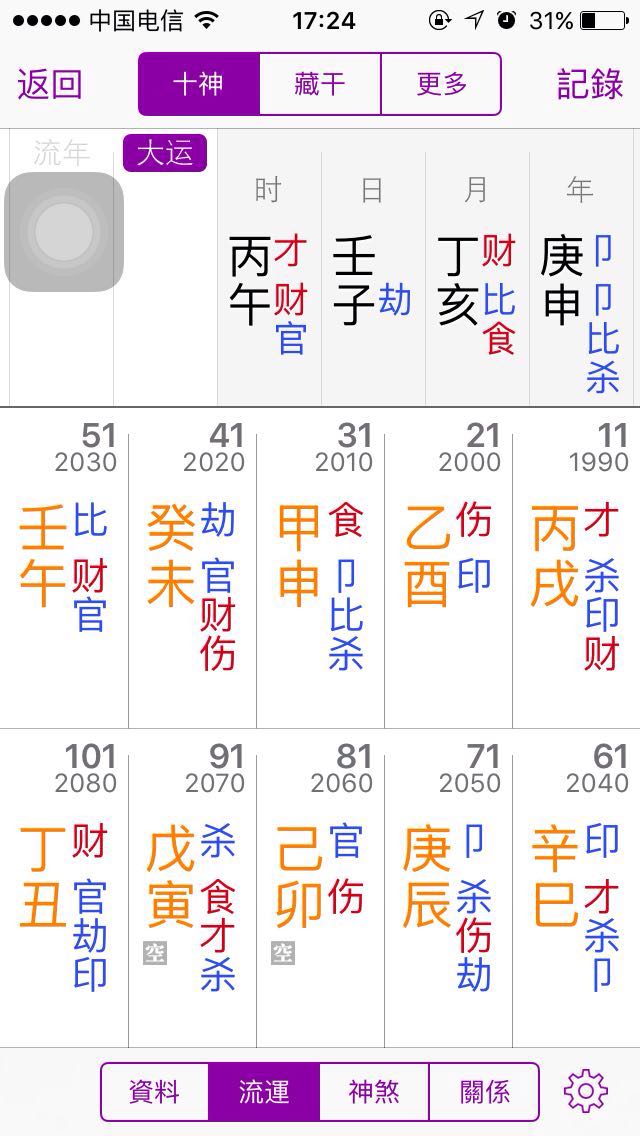The image size is (640, 1136).
Task: Open the settings gear
Action: 586,1091
